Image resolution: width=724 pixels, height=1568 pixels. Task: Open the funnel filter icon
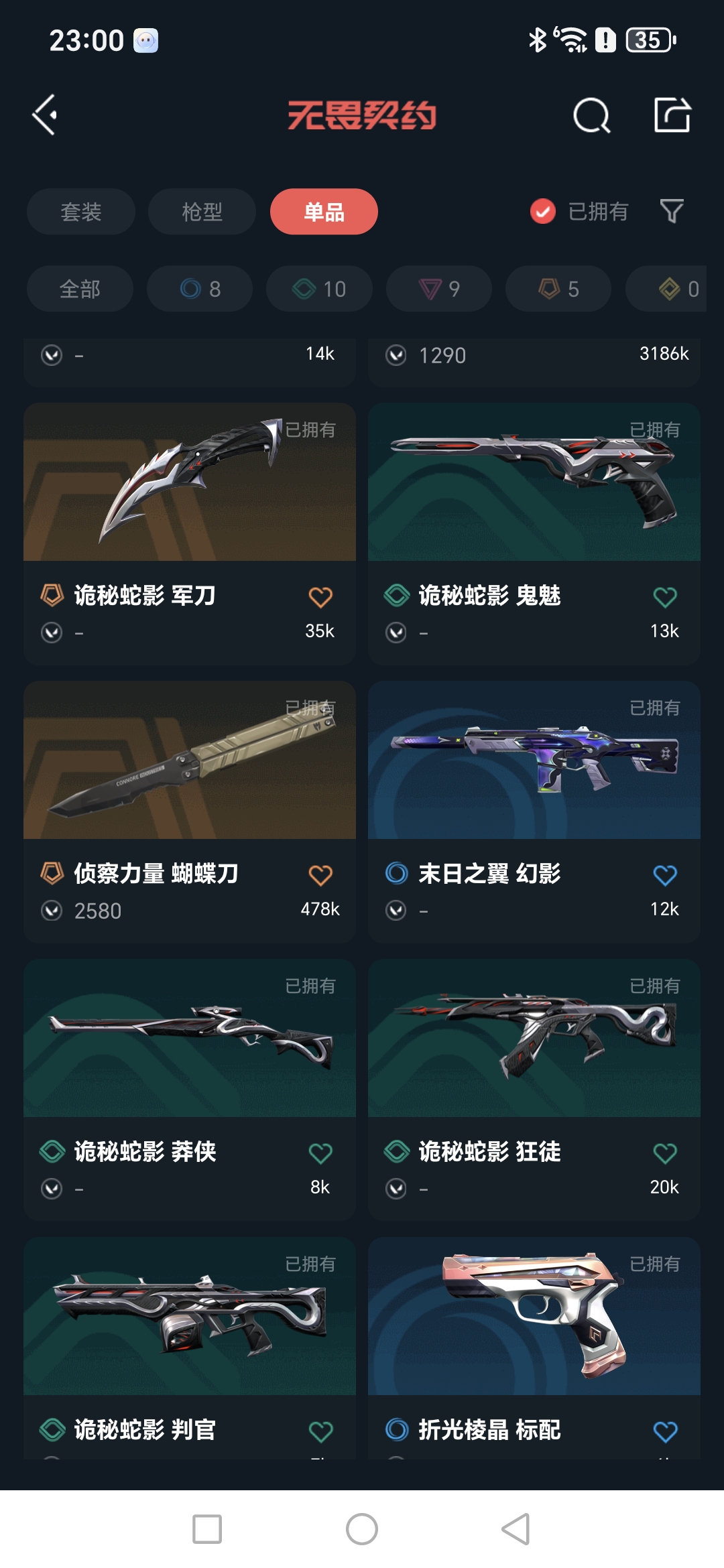click(x=672, y=212)
